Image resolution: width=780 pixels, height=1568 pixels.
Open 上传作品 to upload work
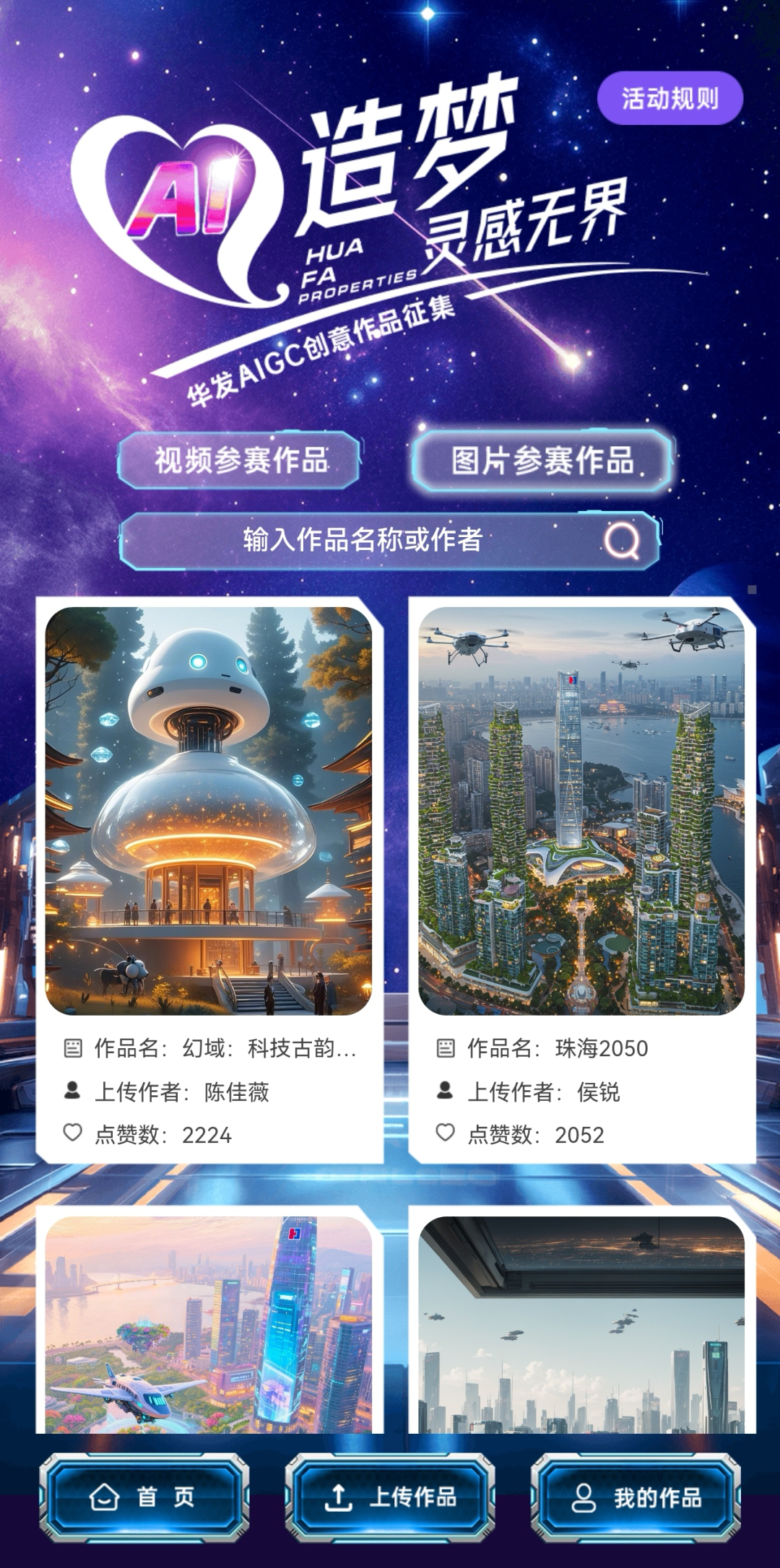click(x=390, y=1497)
